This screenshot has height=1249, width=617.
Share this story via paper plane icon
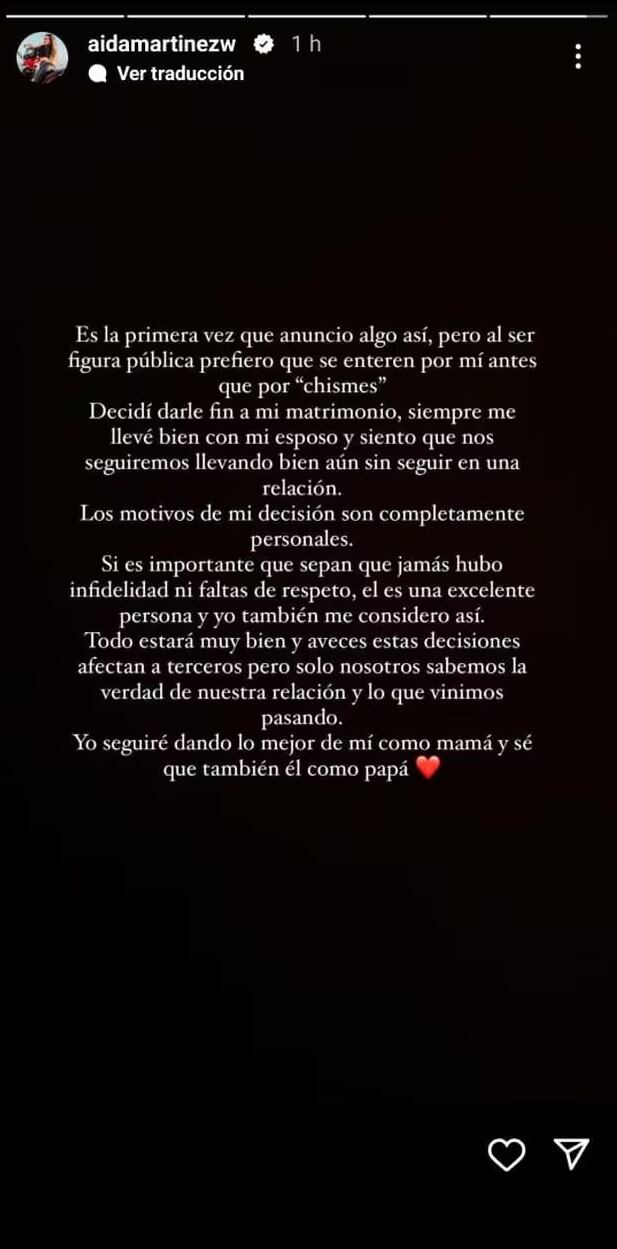tap(571, 1153)
